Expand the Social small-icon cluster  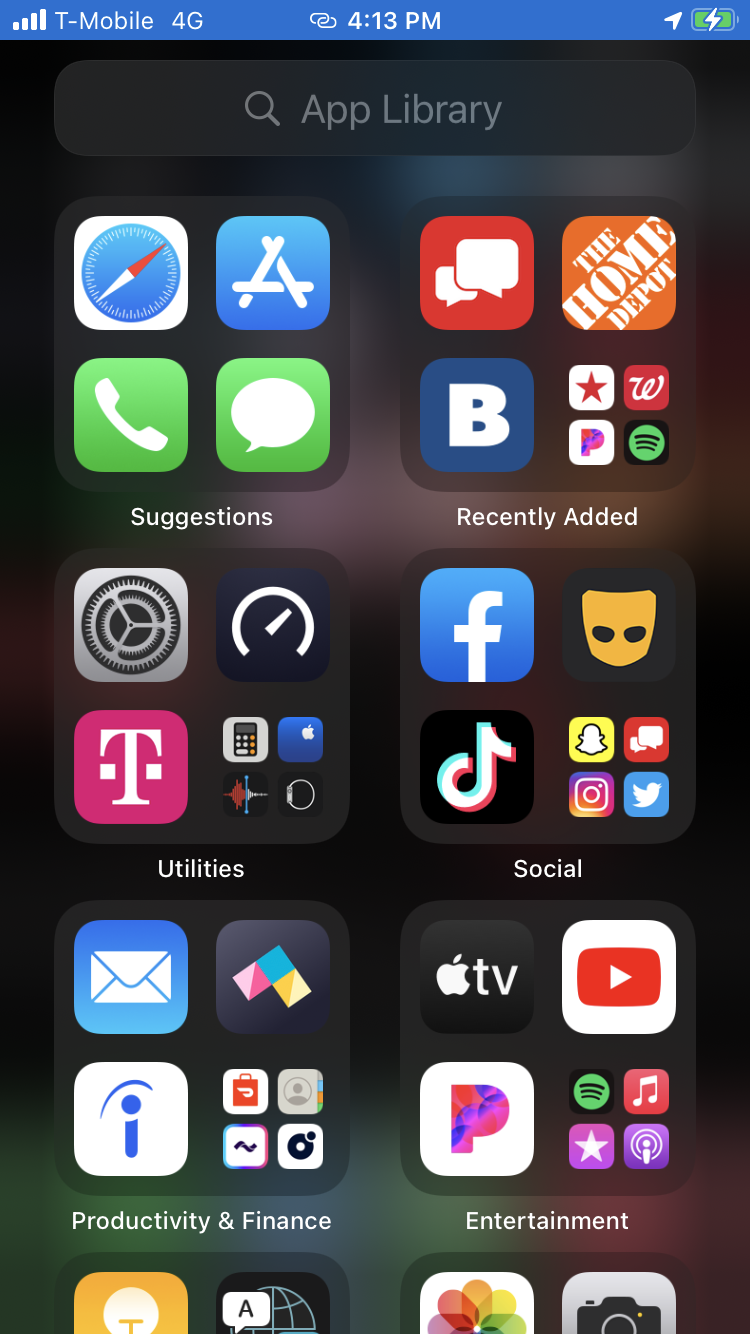point(619,767)
